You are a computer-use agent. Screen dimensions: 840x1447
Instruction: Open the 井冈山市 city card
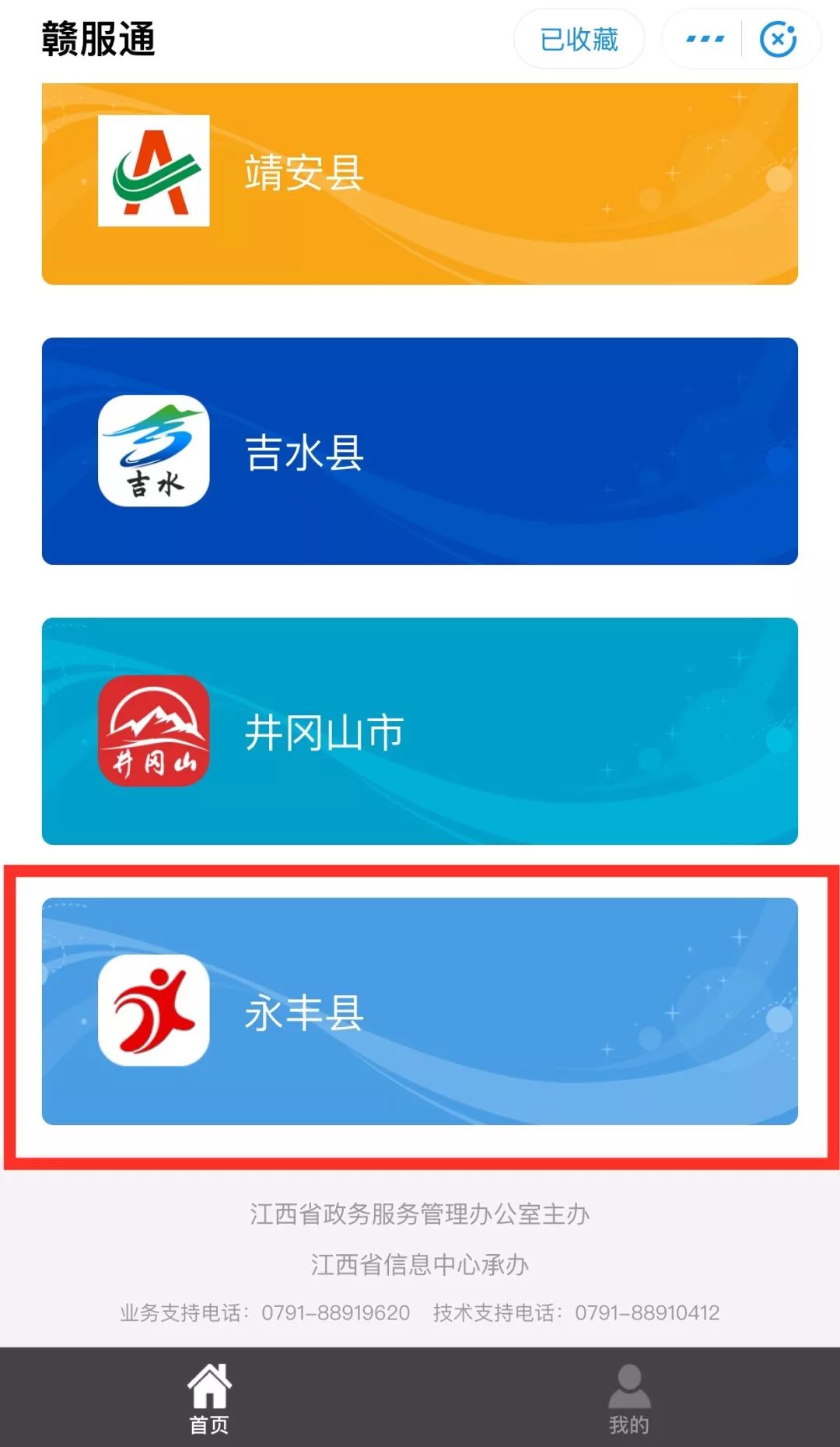click(420, 731)
